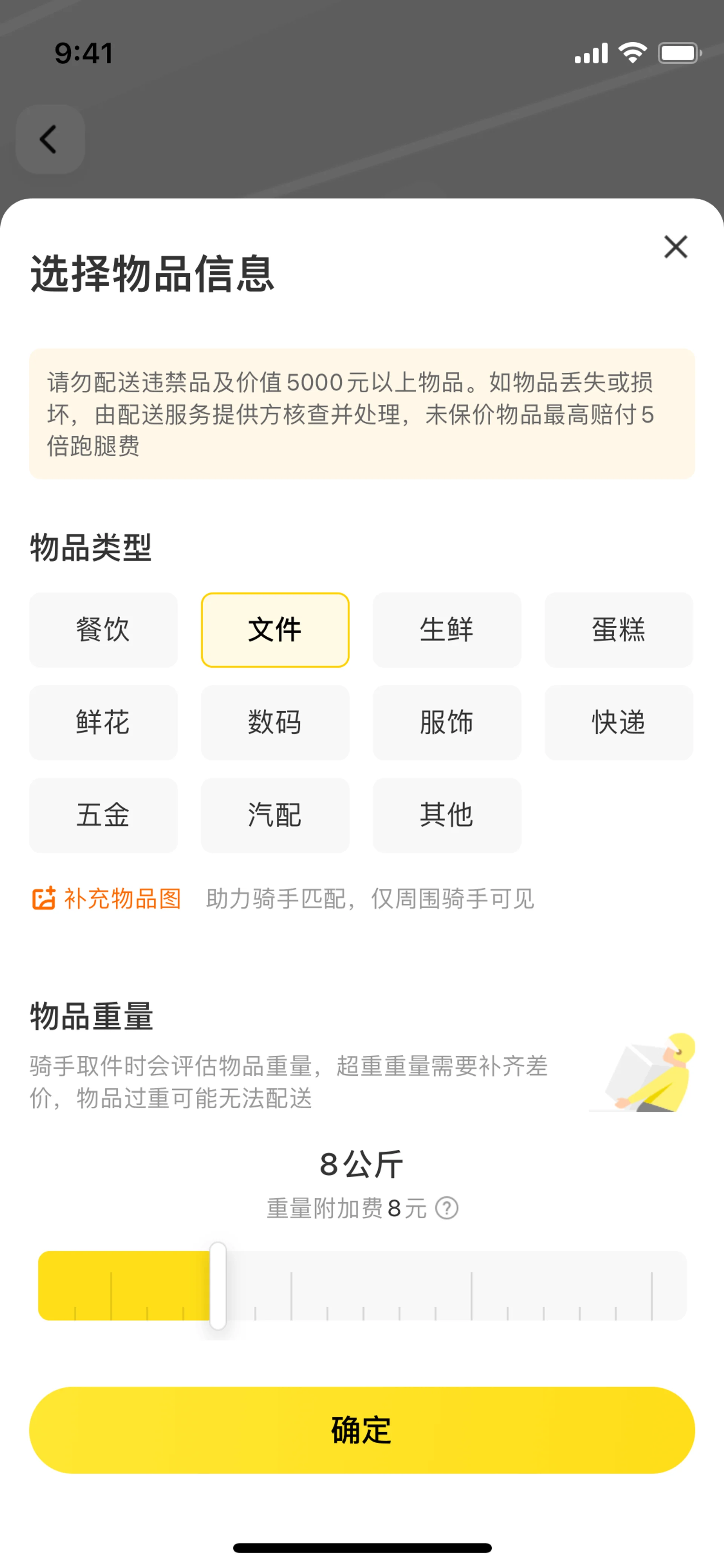Choose the 五金 option
Viewport: 724px width, 1568px height.
103,815
